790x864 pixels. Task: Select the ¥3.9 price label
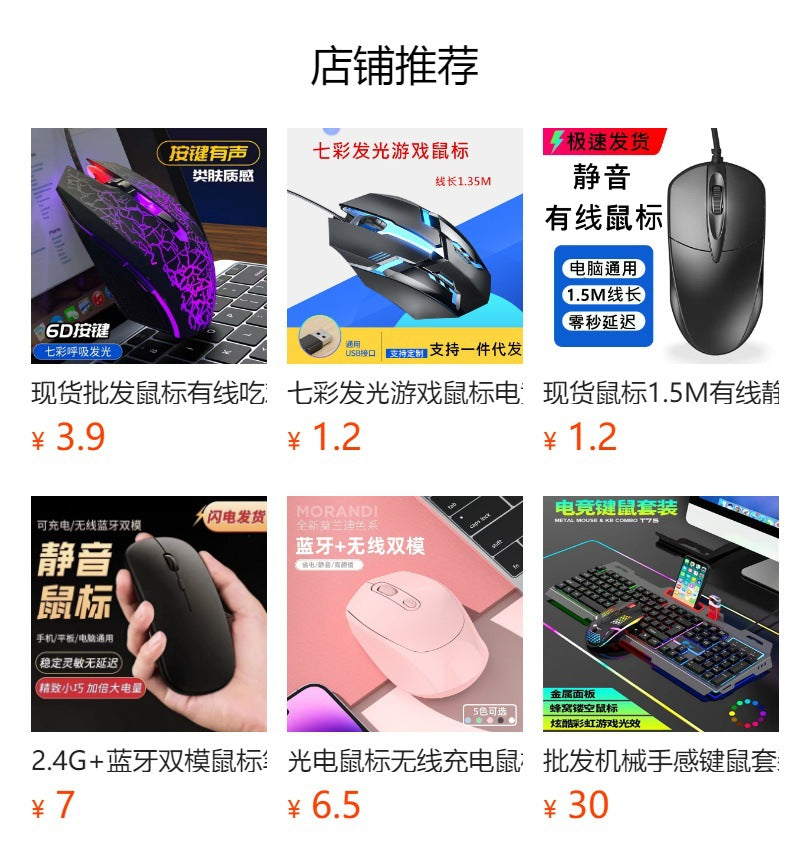pyautogui.click(x=66, y=436)
